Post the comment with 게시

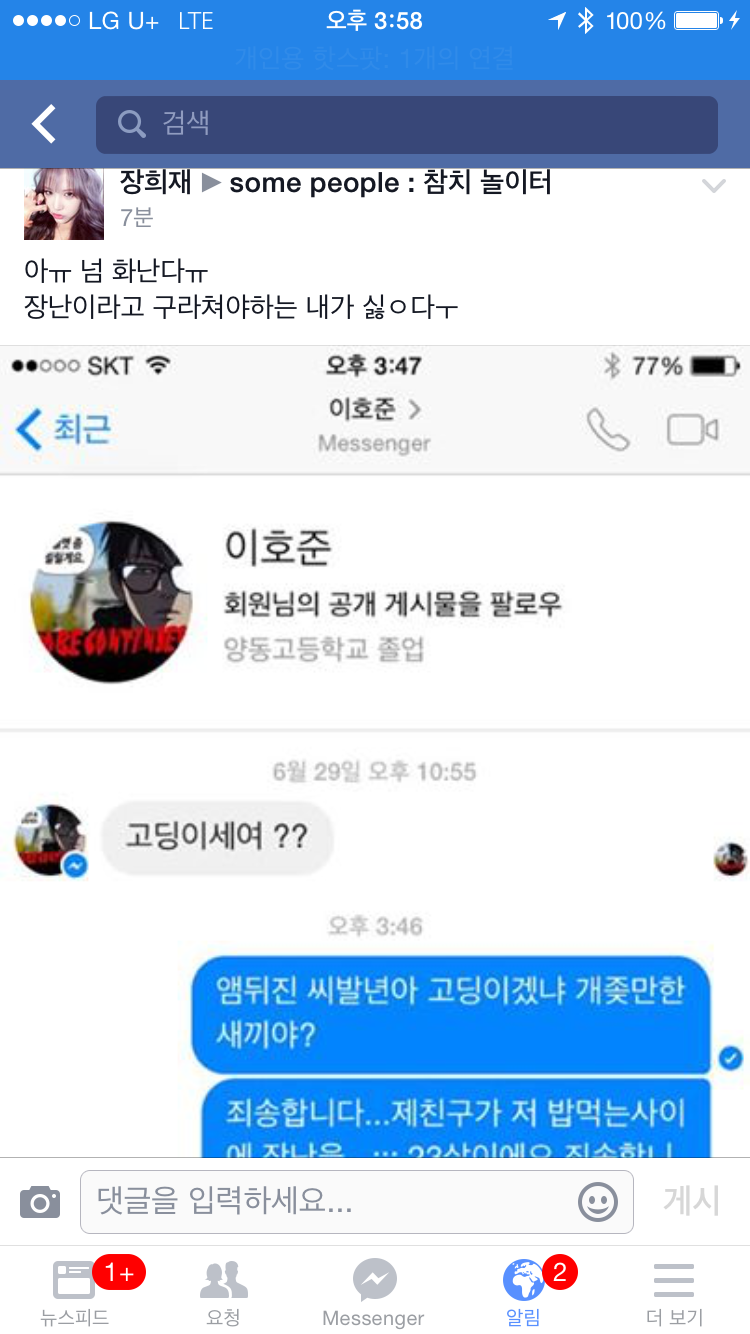pyautogui.click(x=691, y=1200)
